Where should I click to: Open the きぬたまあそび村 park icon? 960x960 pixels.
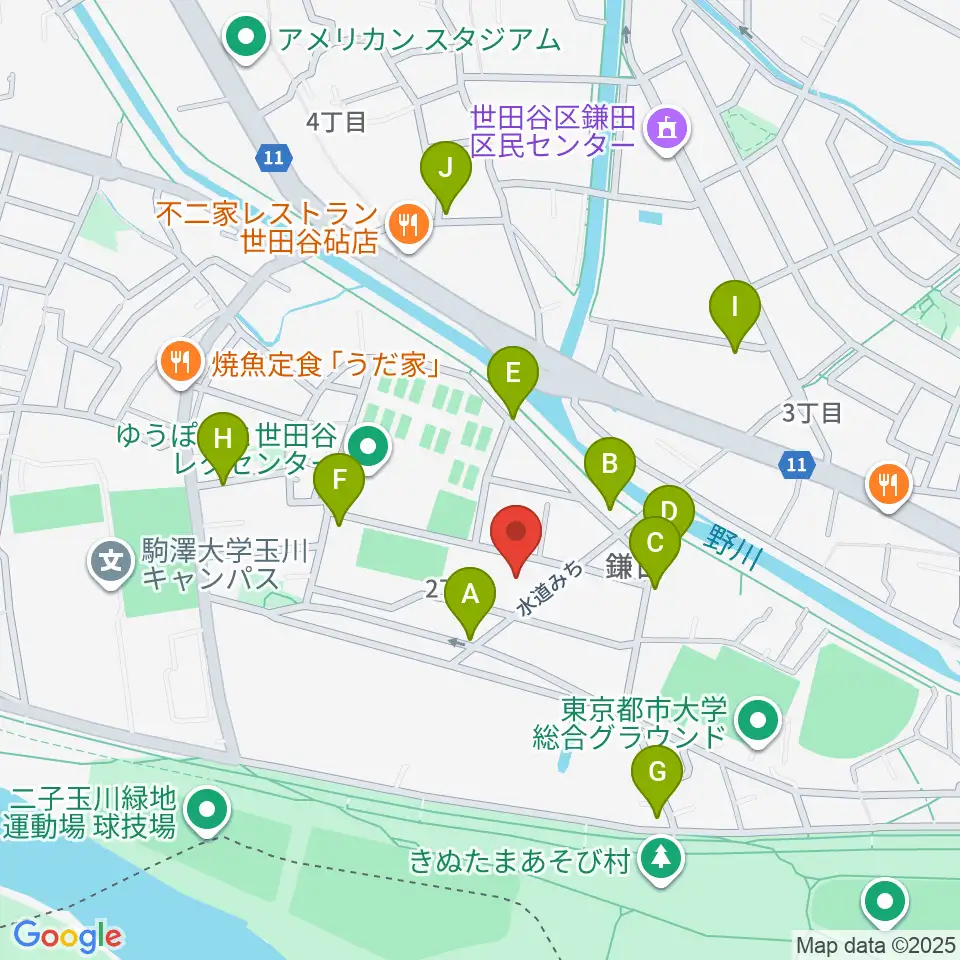click(x=661, y=861)
